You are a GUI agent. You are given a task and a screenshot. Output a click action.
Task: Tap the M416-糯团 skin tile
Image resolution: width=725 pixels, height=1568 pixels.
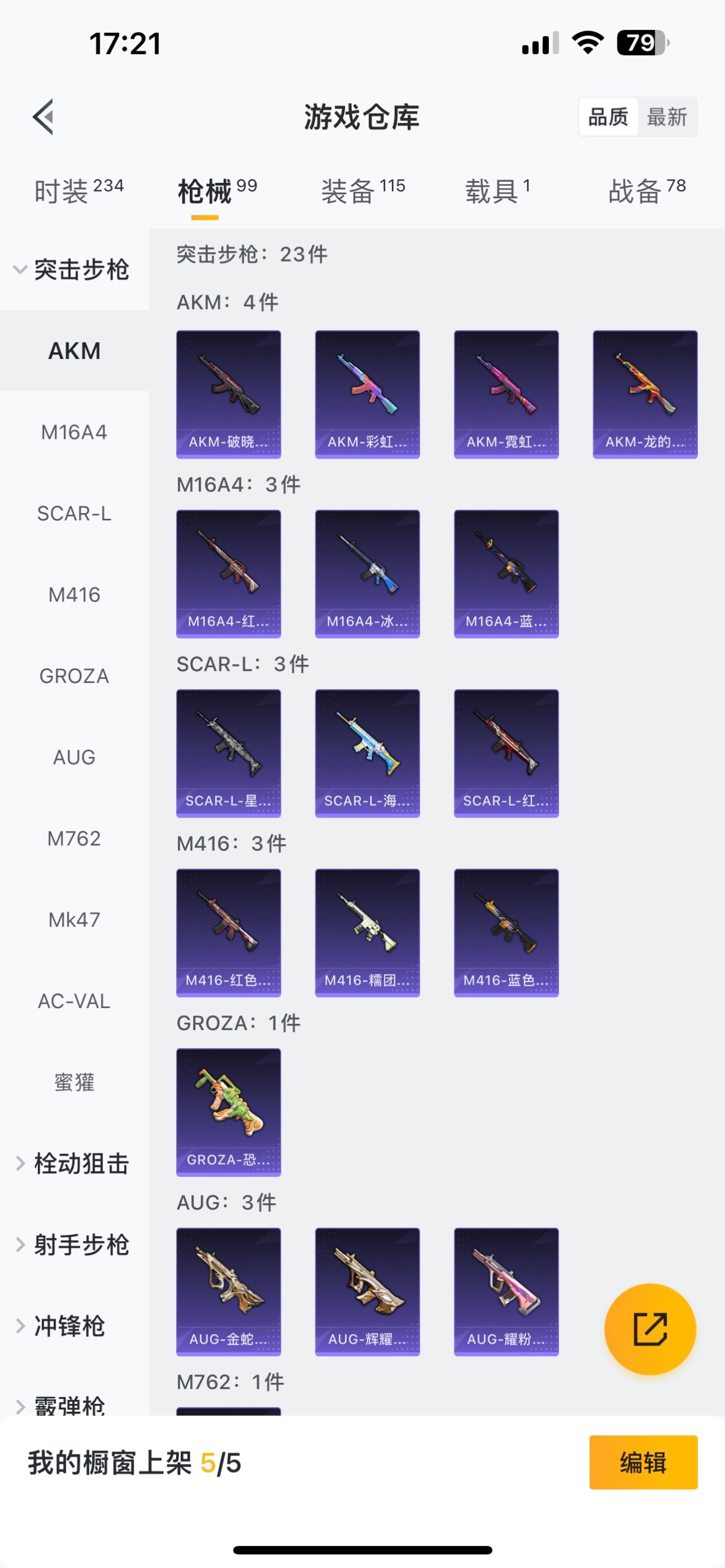click(367, 933)
